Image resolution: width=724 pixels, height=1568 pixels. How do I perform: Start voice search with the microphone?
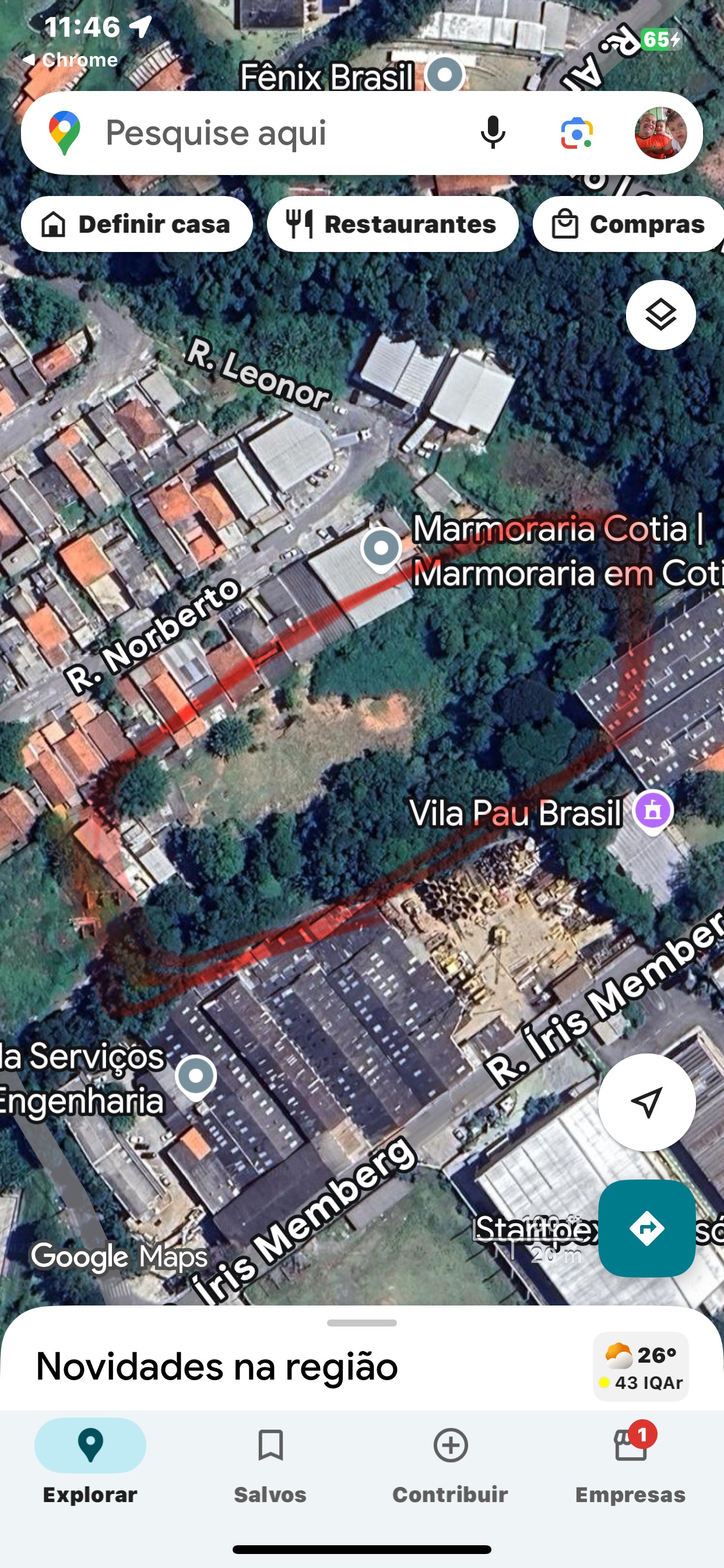(x=493, y=134)
